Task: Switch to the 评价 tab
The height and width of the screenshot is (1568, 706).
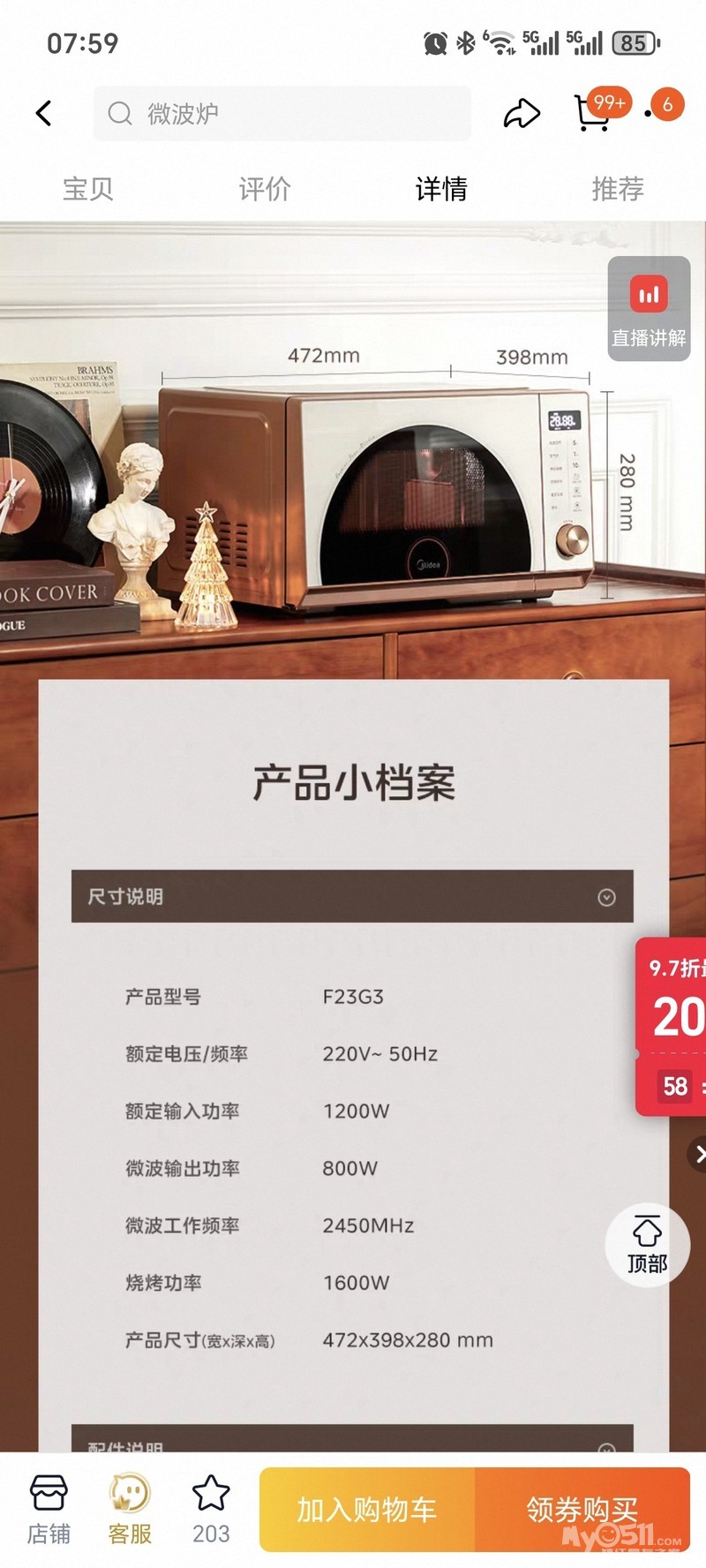Action: coord(265,188)
